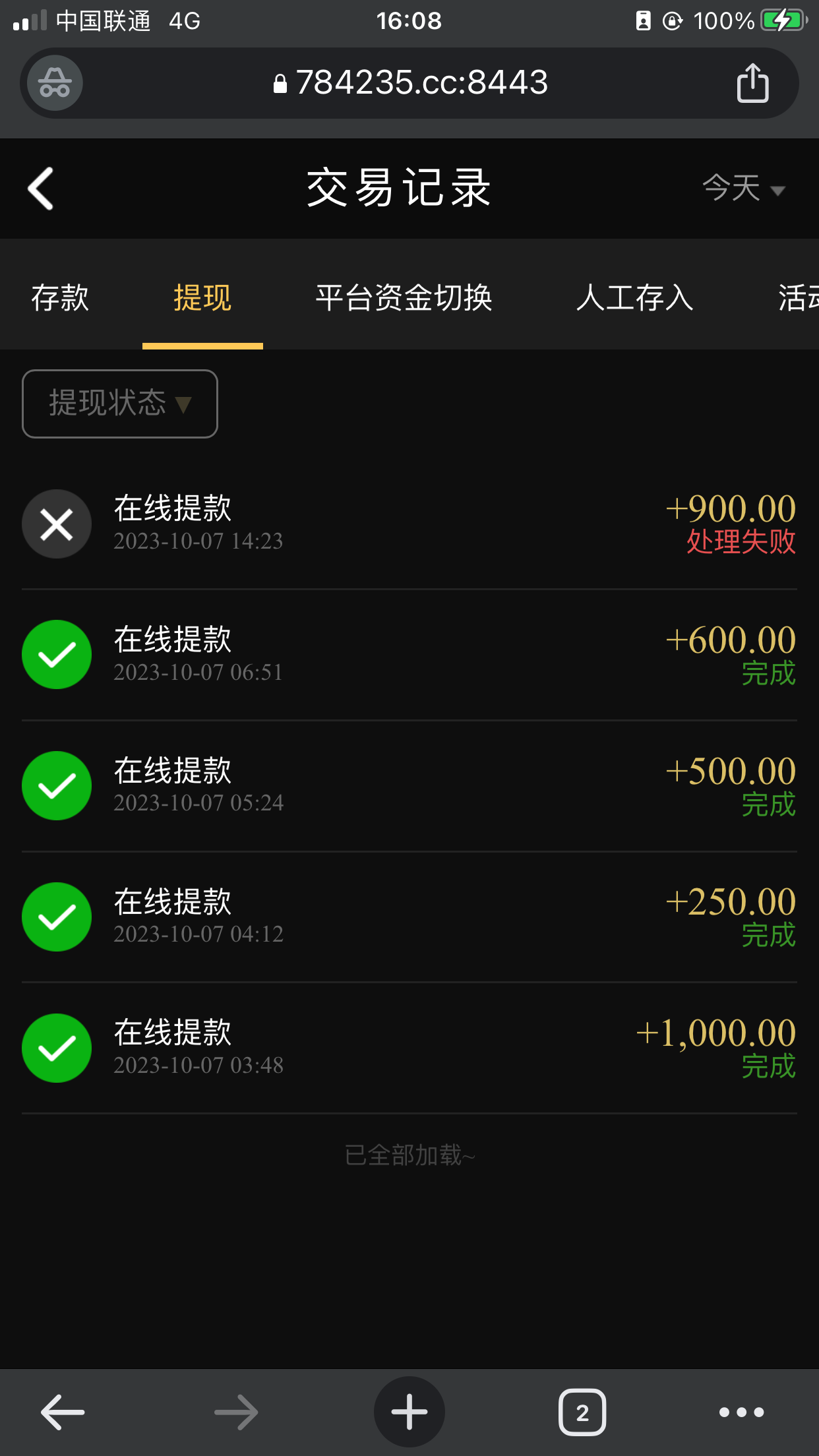Navigate back with browser back arrow
The image size is (819, 1456).
pos(63,1412)
